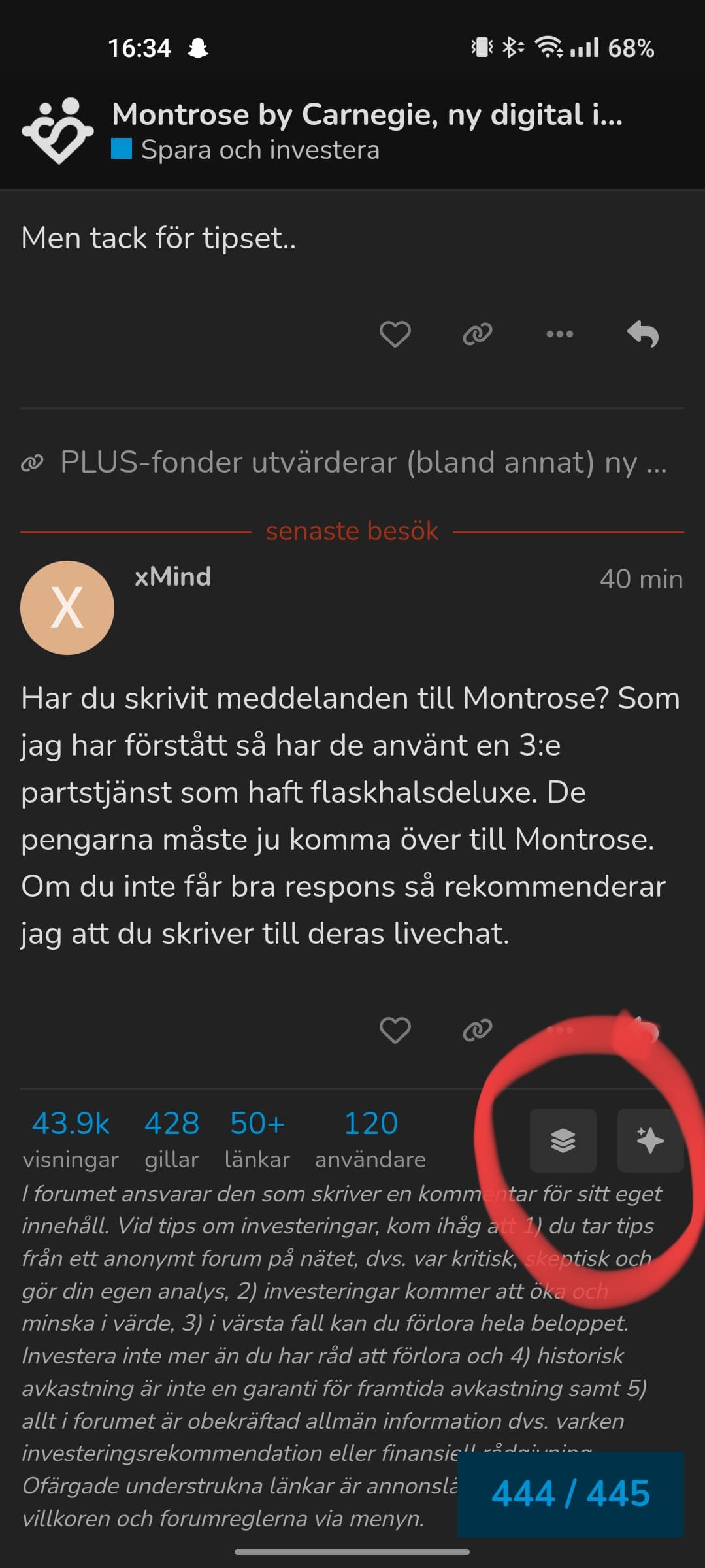The image size is (705, 1568).
Task: Open the forum home logo
Action: pos(57,130)
